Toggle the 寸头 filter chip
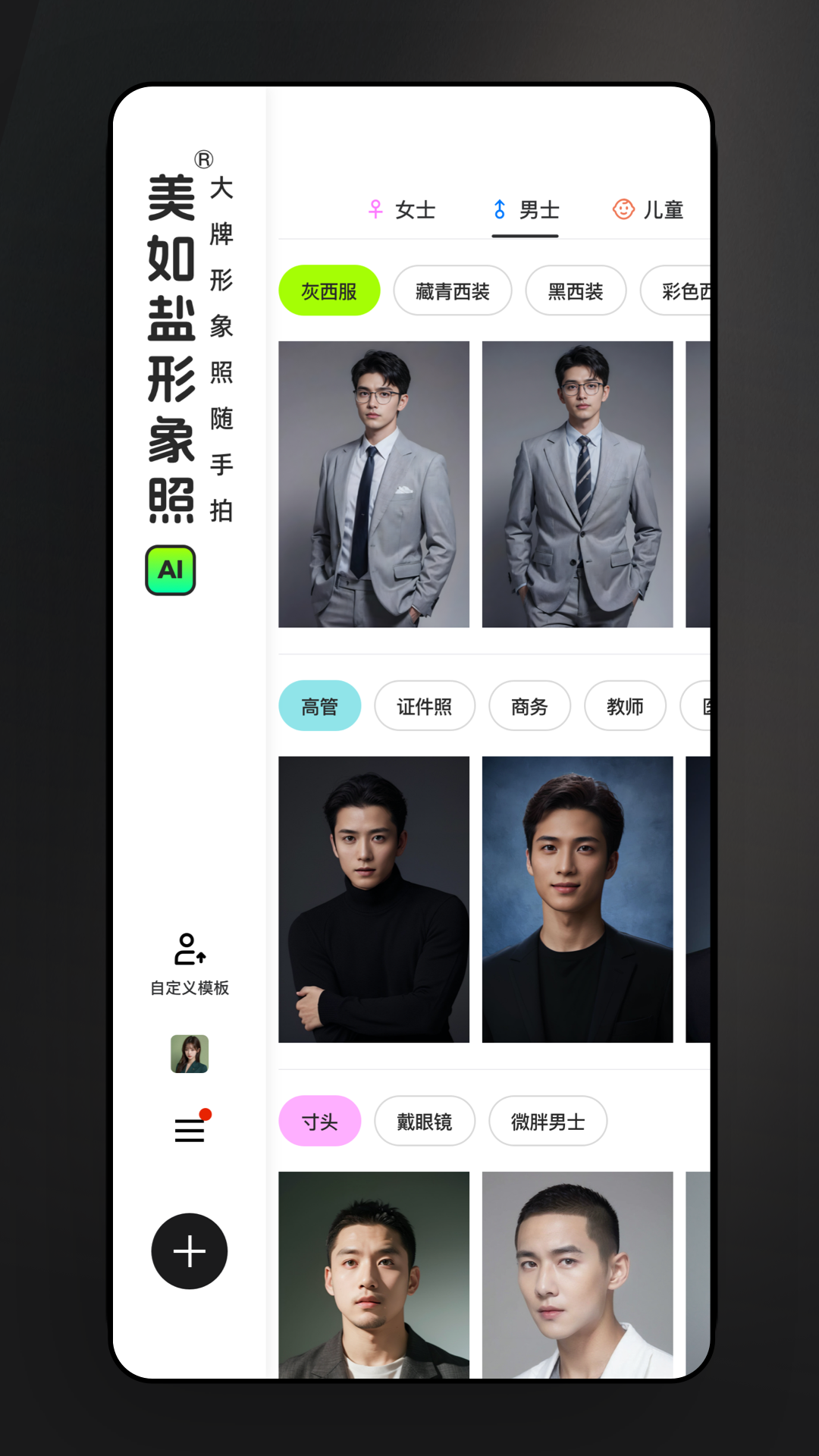819x1456 pixels. click(x=319, y=1121)
